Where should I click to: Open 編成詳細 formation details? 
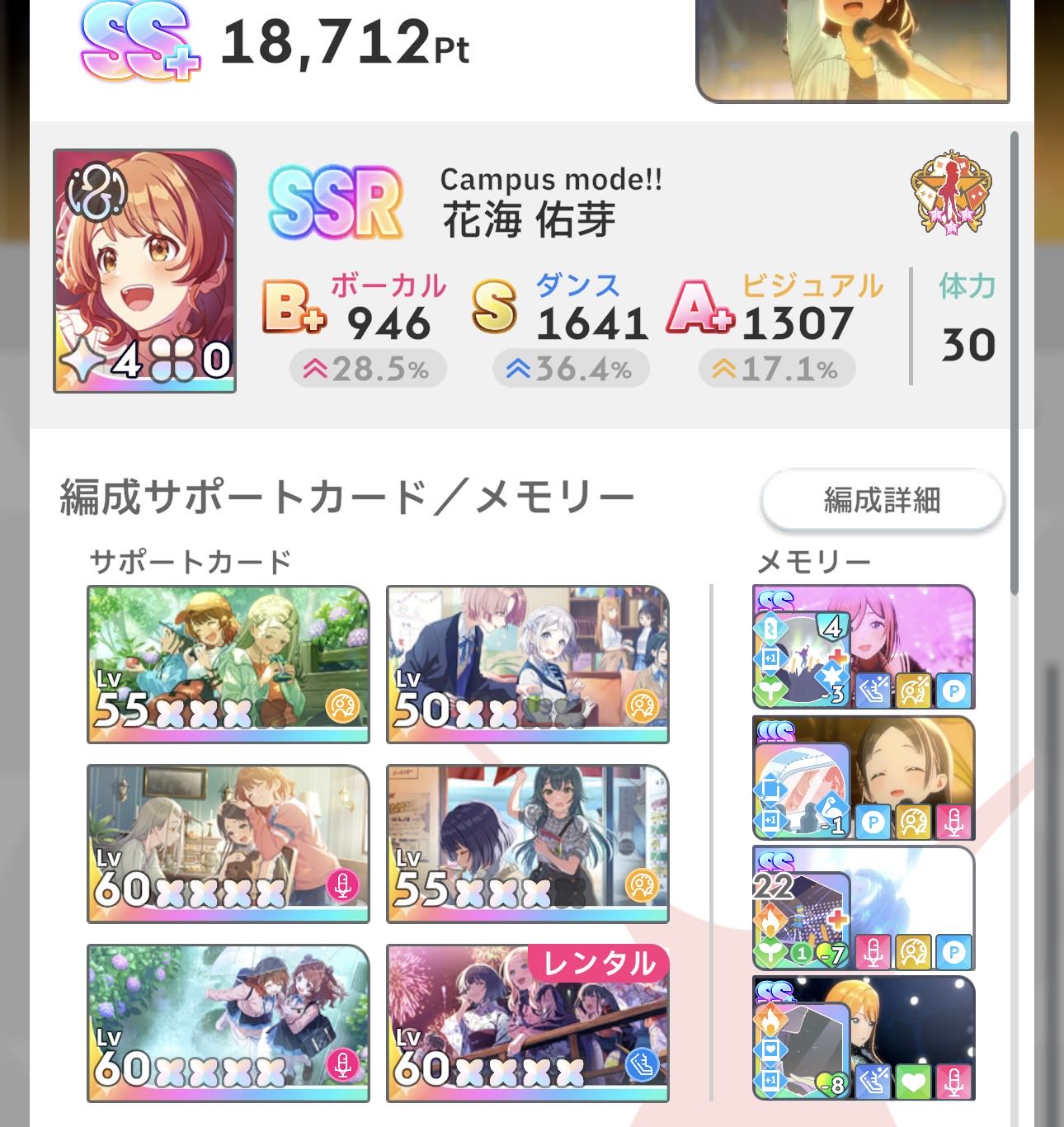pos(881,500)
